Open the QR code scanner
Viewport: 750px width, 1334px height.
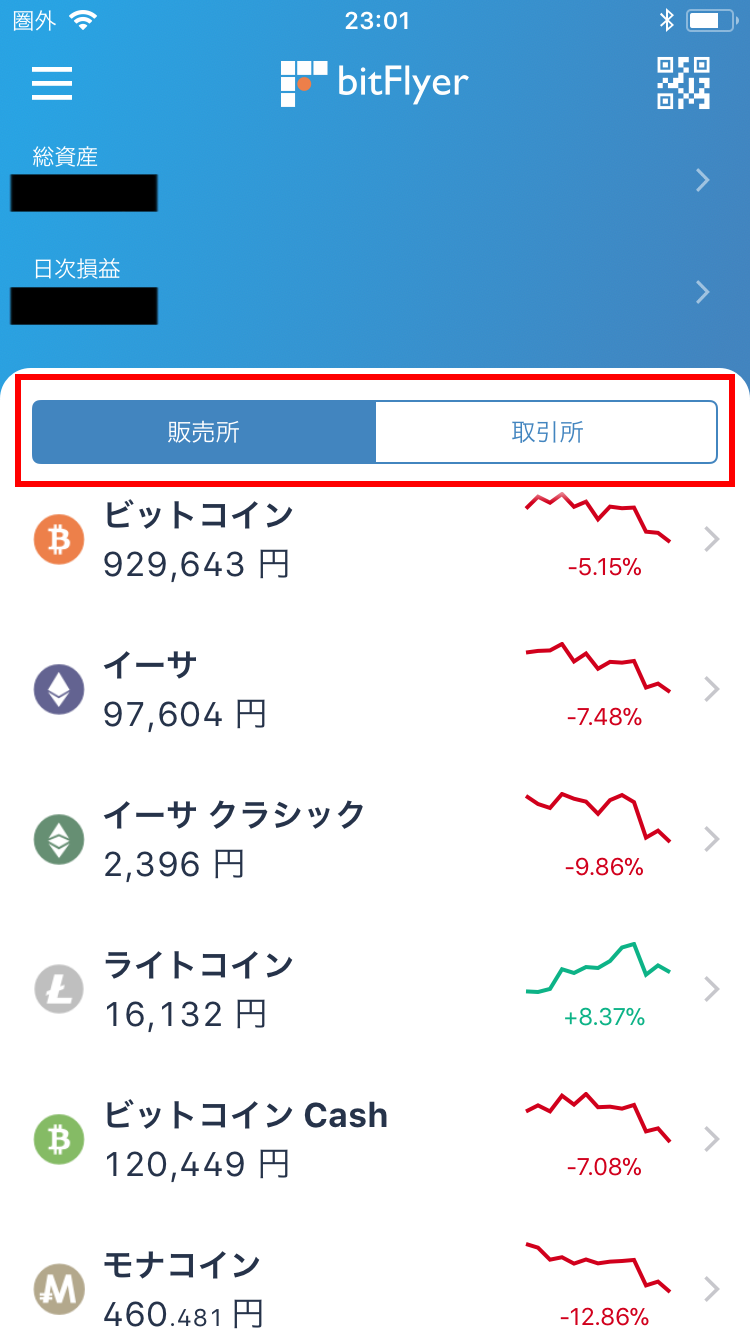click(x=683, y=83)
